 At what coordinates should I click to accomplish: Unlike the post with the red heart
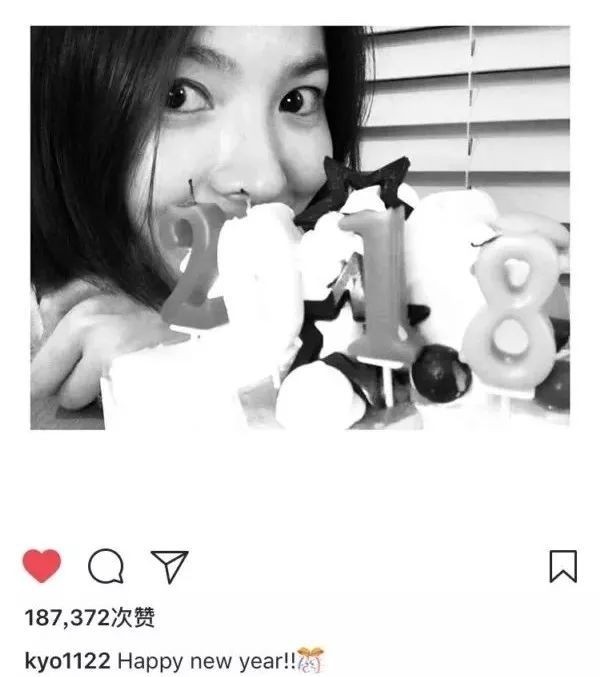click(41, 566)
